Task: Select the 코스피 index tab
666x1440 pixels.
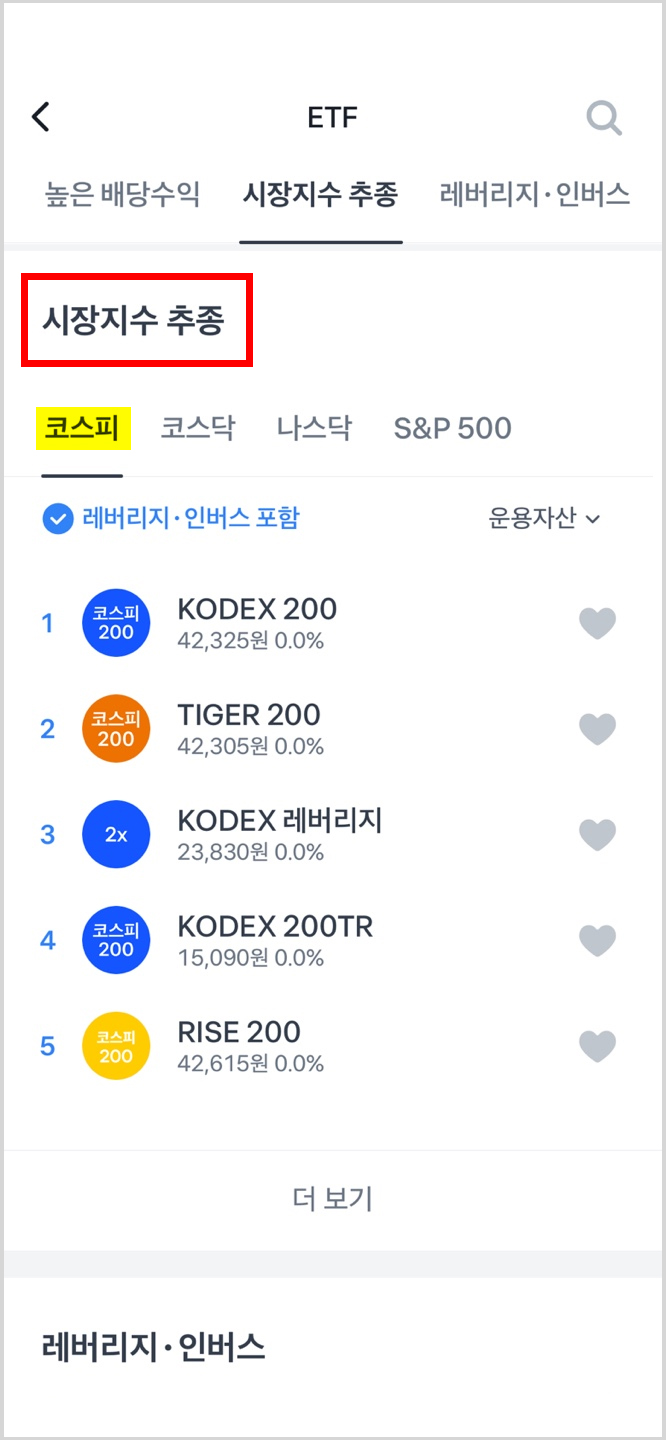Action: 83,428
